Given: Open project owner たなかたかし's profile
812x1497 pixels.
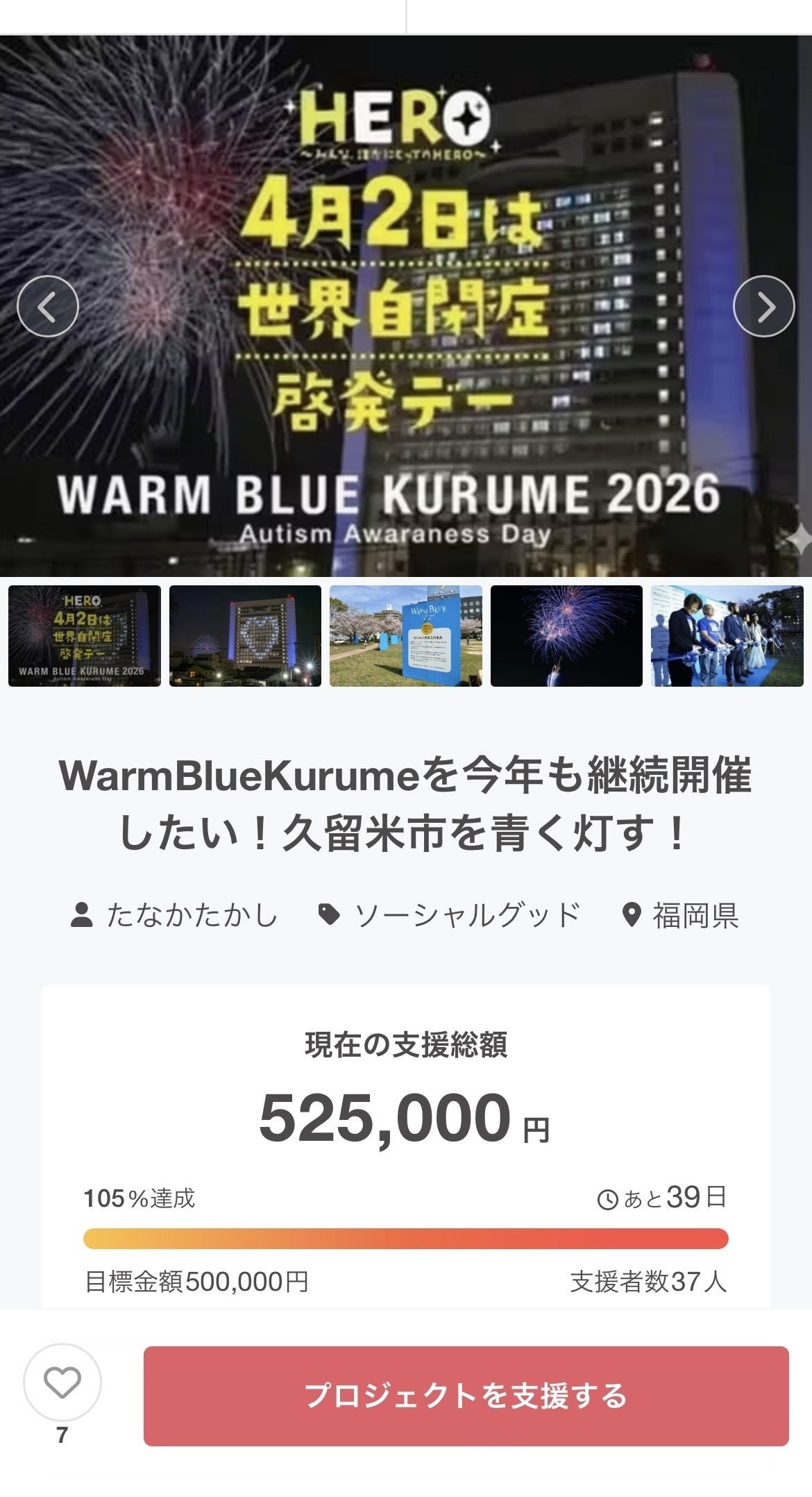Looking at the screenshot, I should coord(175,915).
